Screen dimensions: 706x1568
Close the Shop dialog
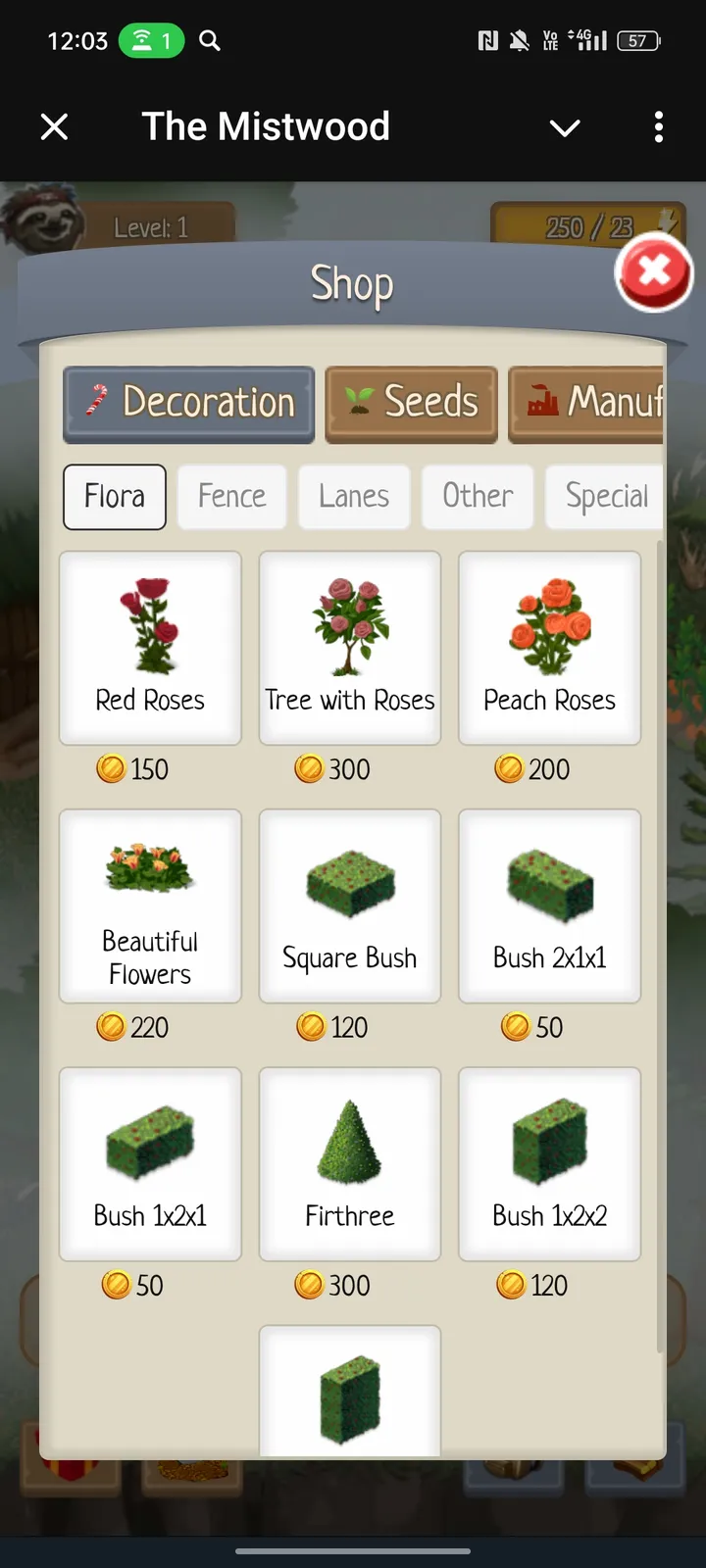[654, 272]
